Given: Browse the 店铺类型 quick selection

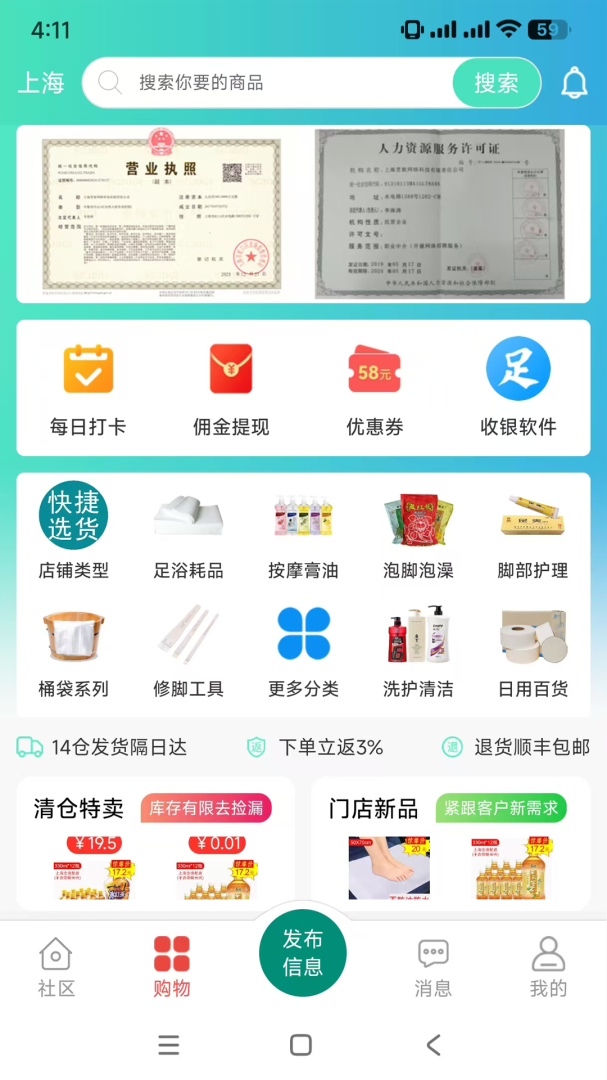Looking at the screenshot, I should (x=73, y=532).
